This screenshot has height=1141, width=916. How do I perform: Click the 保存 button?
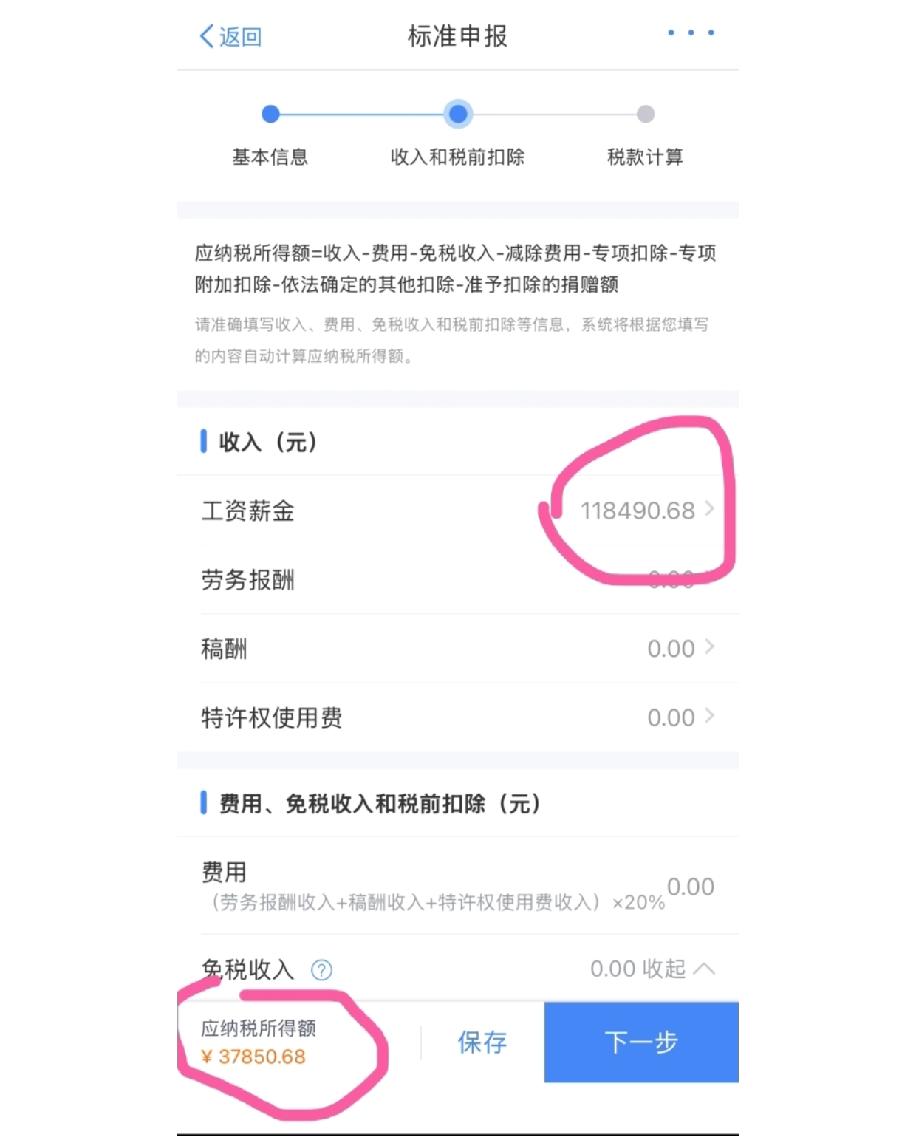[481, 1042]
